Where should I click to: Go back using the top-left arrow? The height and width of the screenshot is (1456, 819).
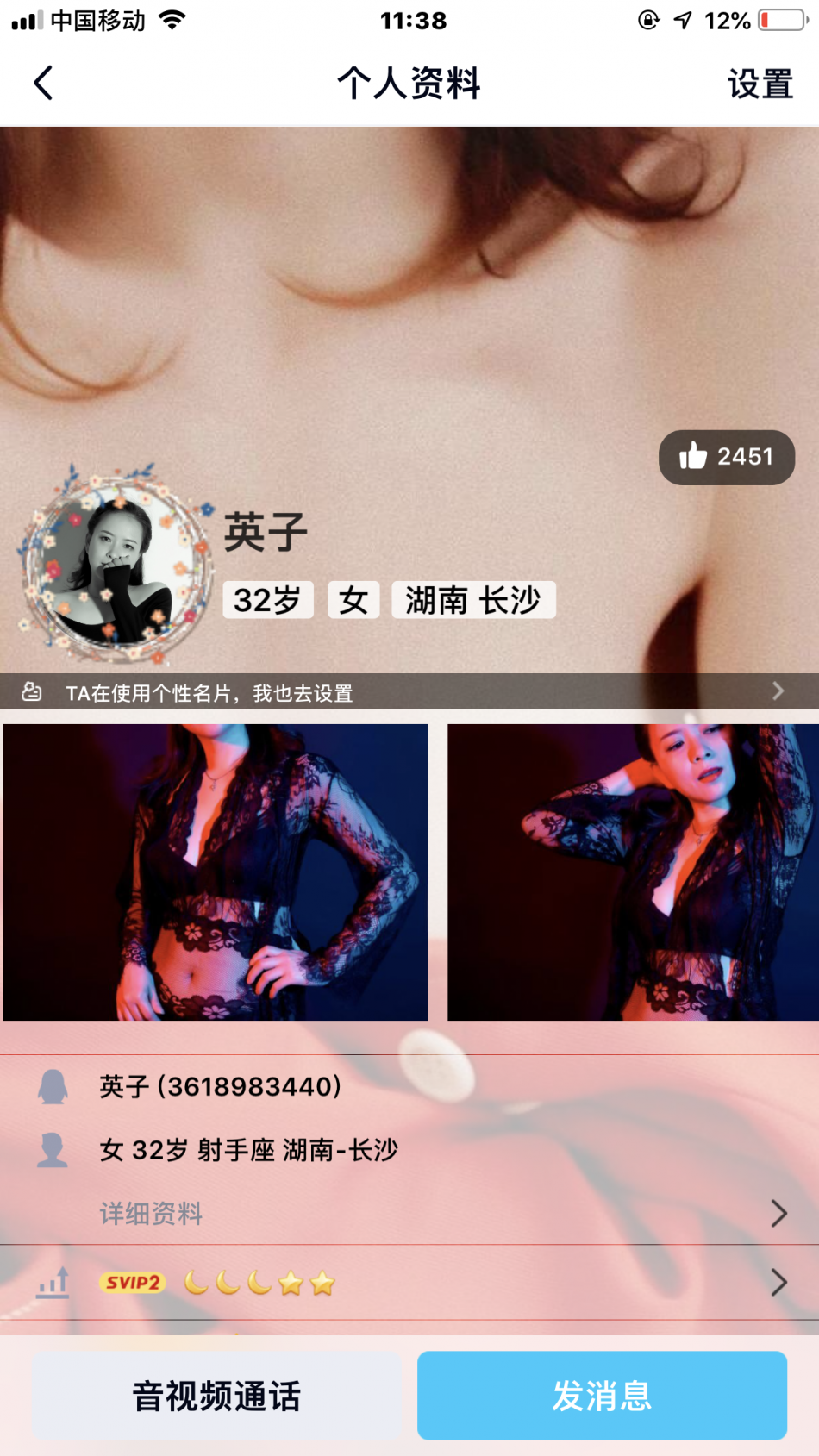pos(43,84)
